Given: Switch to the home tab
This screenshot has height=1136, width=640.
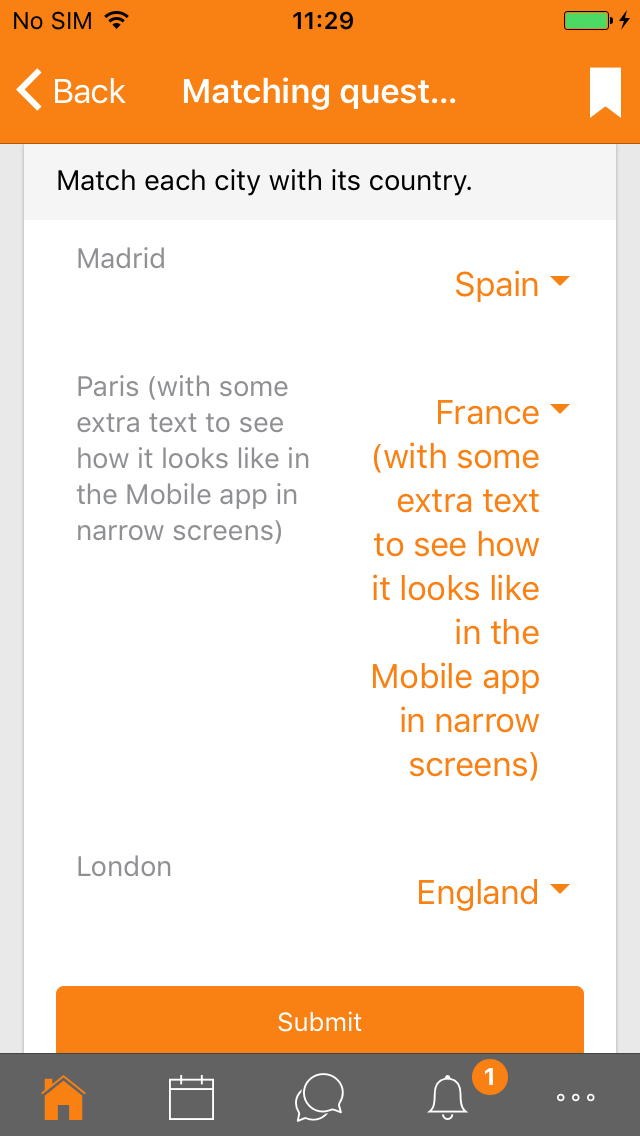Looking at the screenshot, I should 64,1097.
